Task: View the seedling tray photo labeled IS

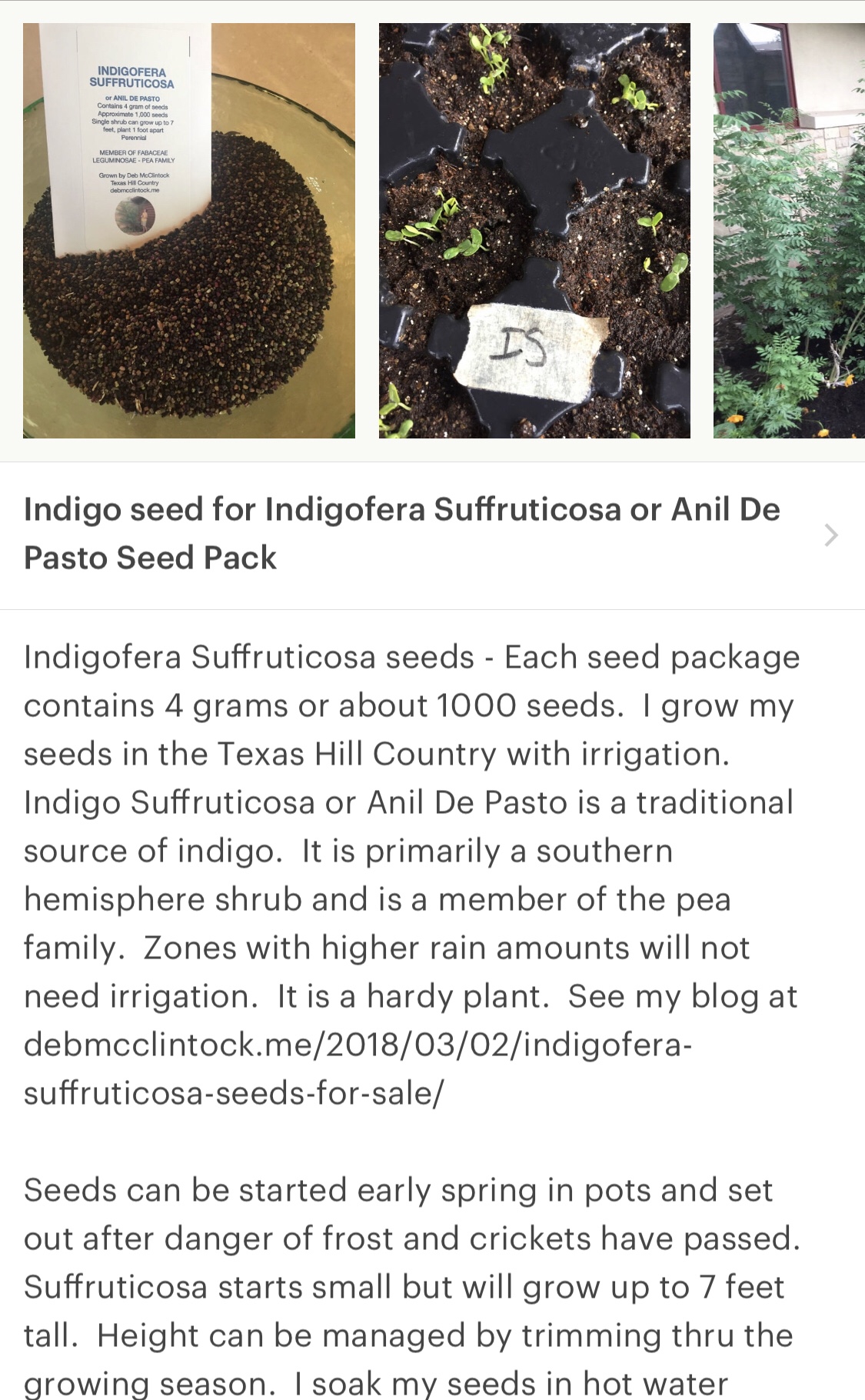Action: click(x=534, y=231)
